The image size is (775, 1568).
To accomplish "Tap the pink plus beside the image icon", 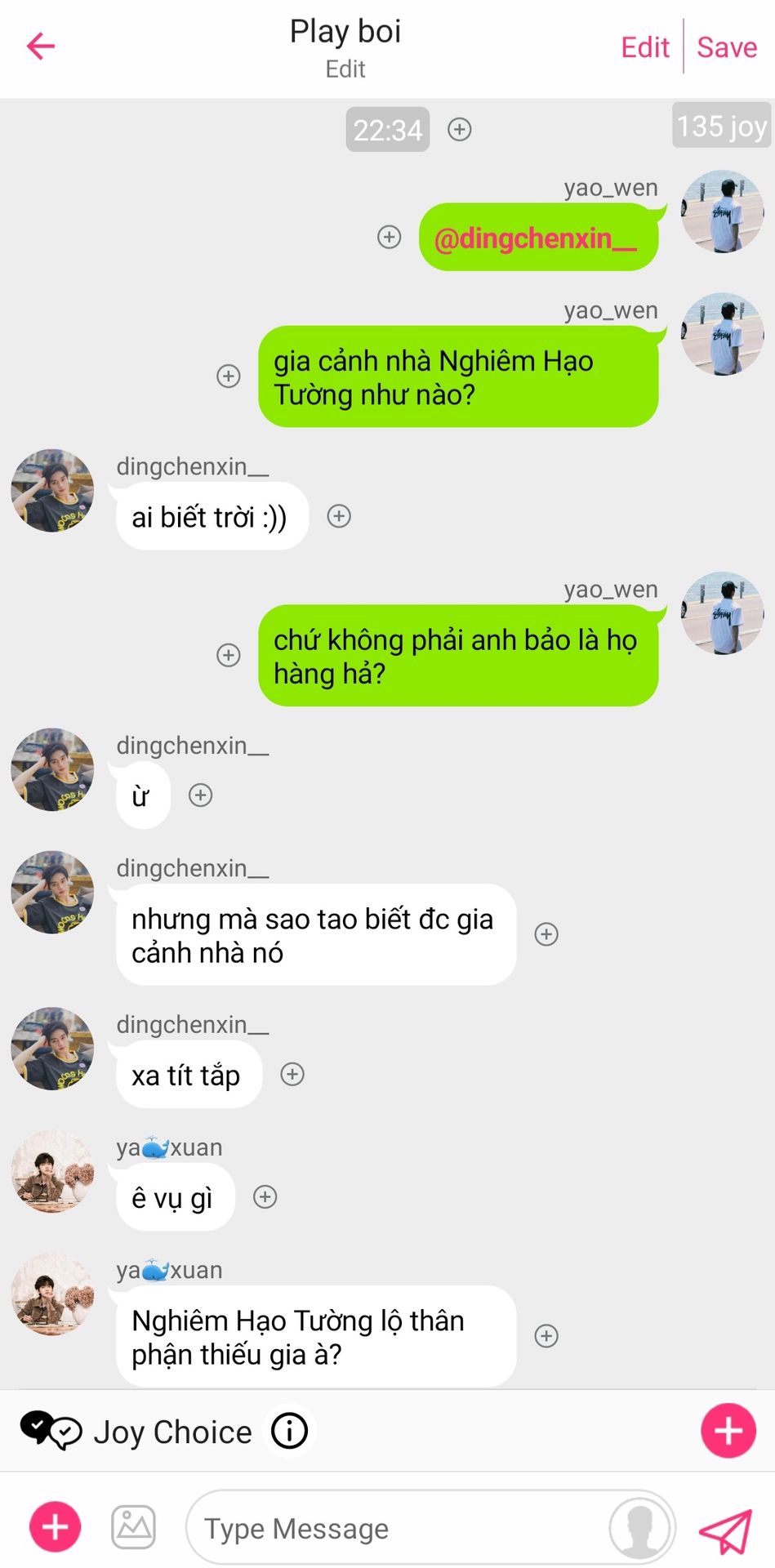I will pyautogui.click(x=55, y=1526).
